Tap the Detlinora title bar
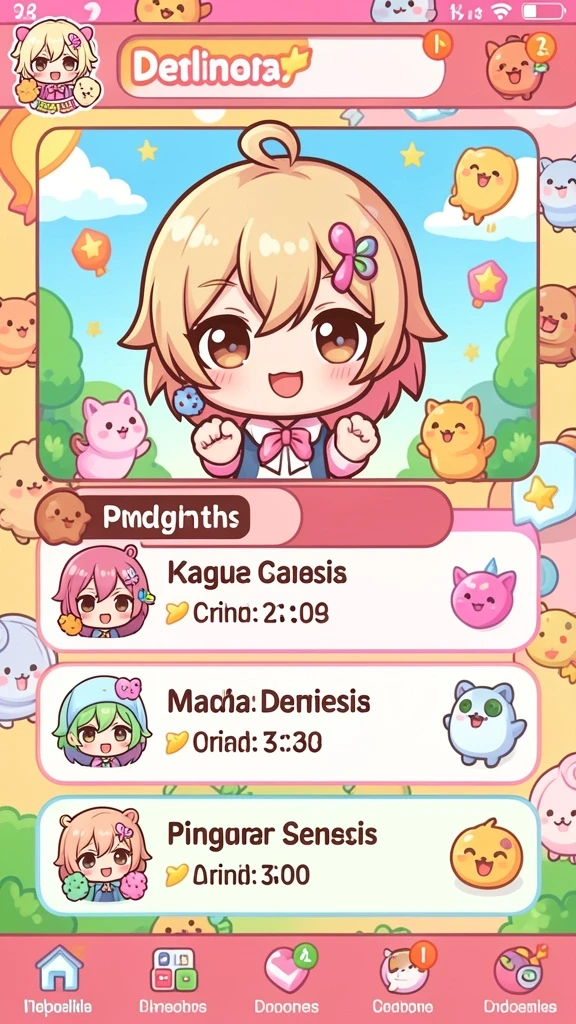The height and width of the screenshot is (1024, 576). click(x=282, y=67)
